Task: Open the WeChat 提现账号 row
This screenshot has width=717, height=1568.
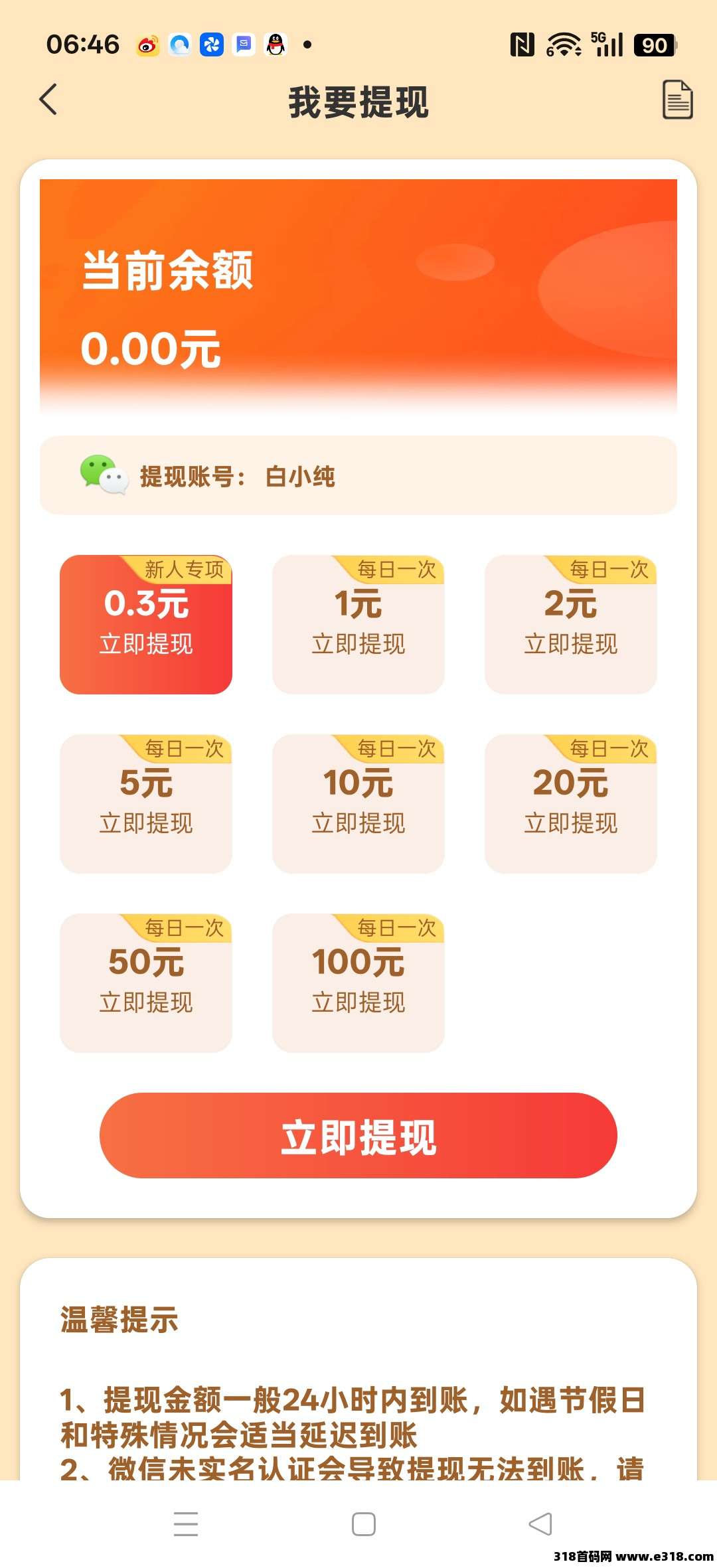Action: tap(358, 475)
